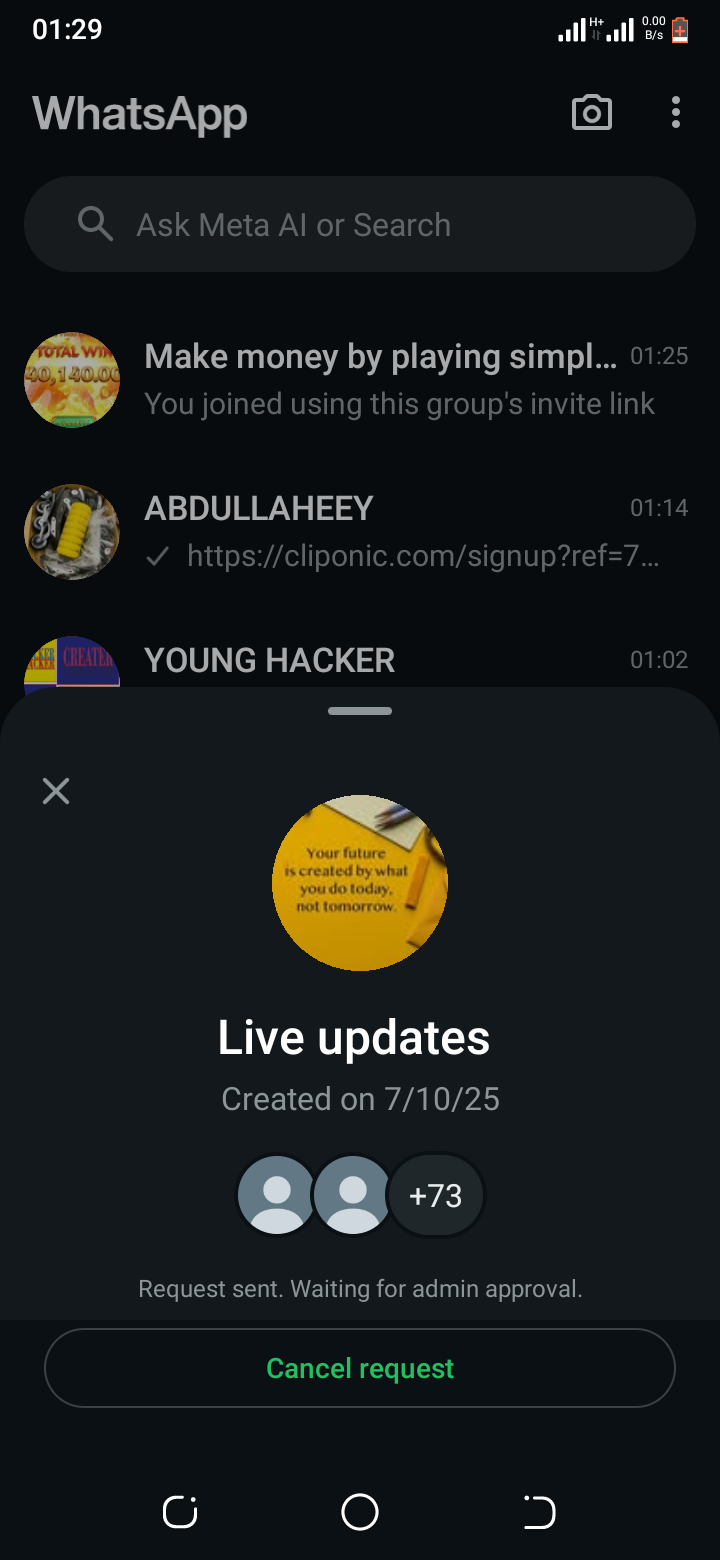Viewport: 720px width, 1560px height.
Task: Open the overflow menu
Action: [x=676, y=113]
